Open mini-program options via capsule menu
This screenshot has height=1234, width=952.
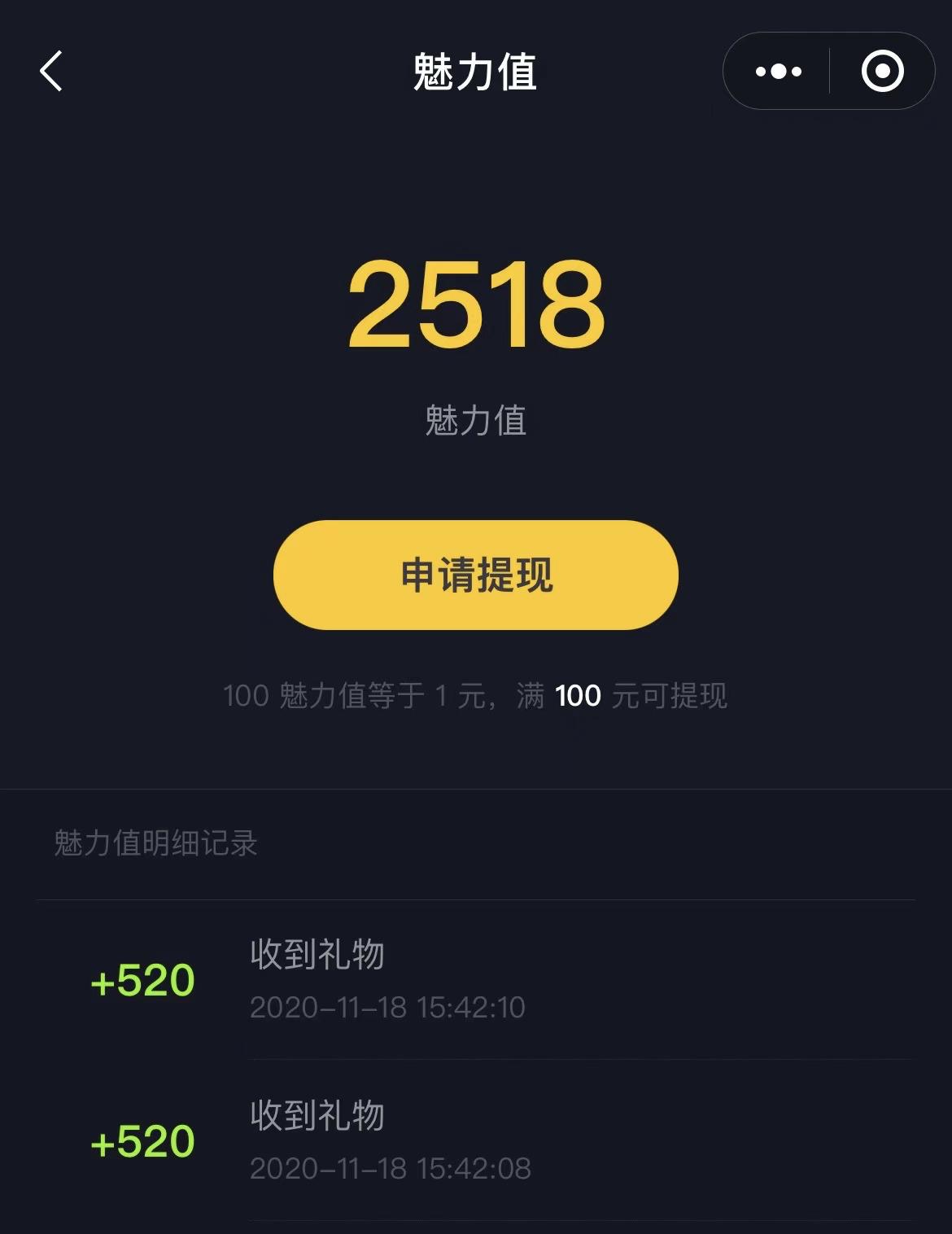(779, 71)
